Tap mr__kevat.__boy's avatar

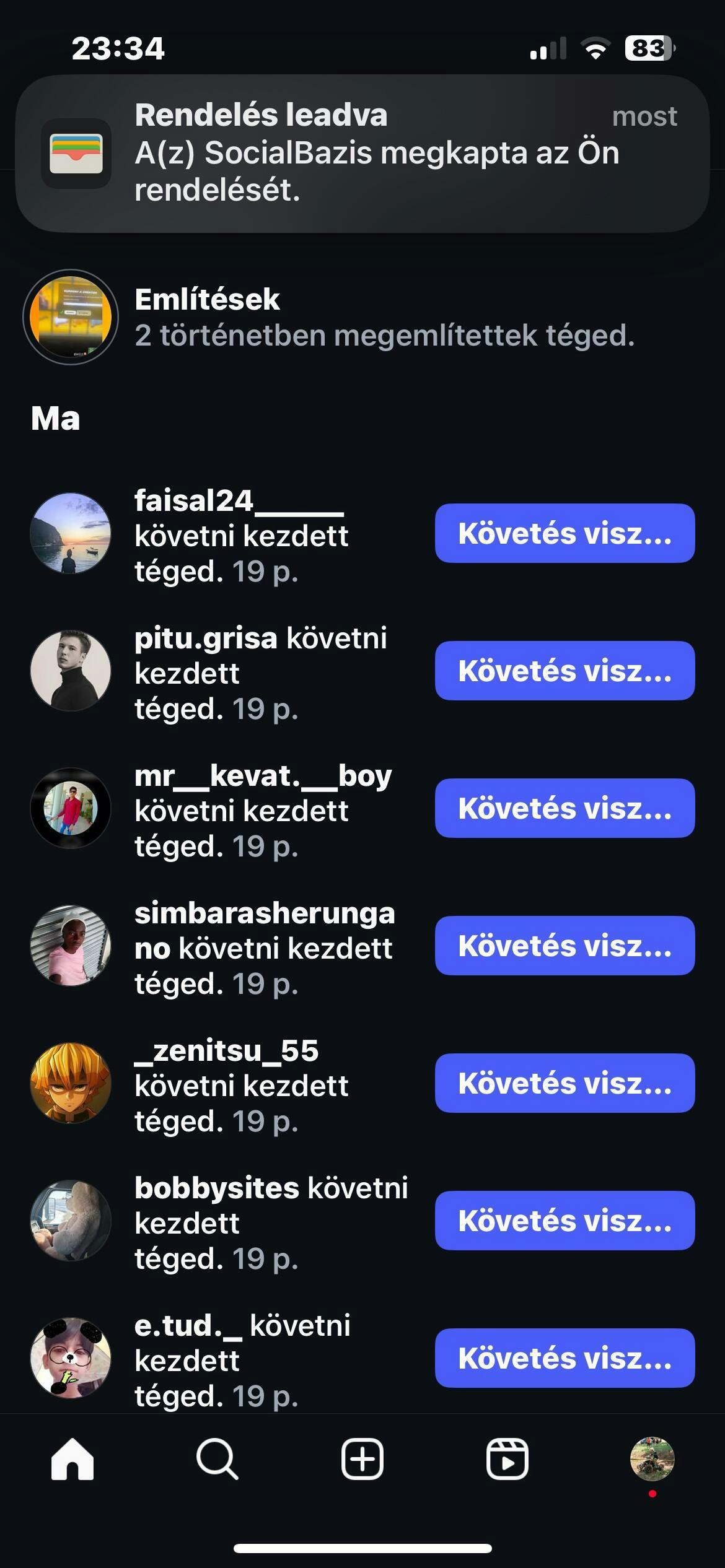coord(71,808)
